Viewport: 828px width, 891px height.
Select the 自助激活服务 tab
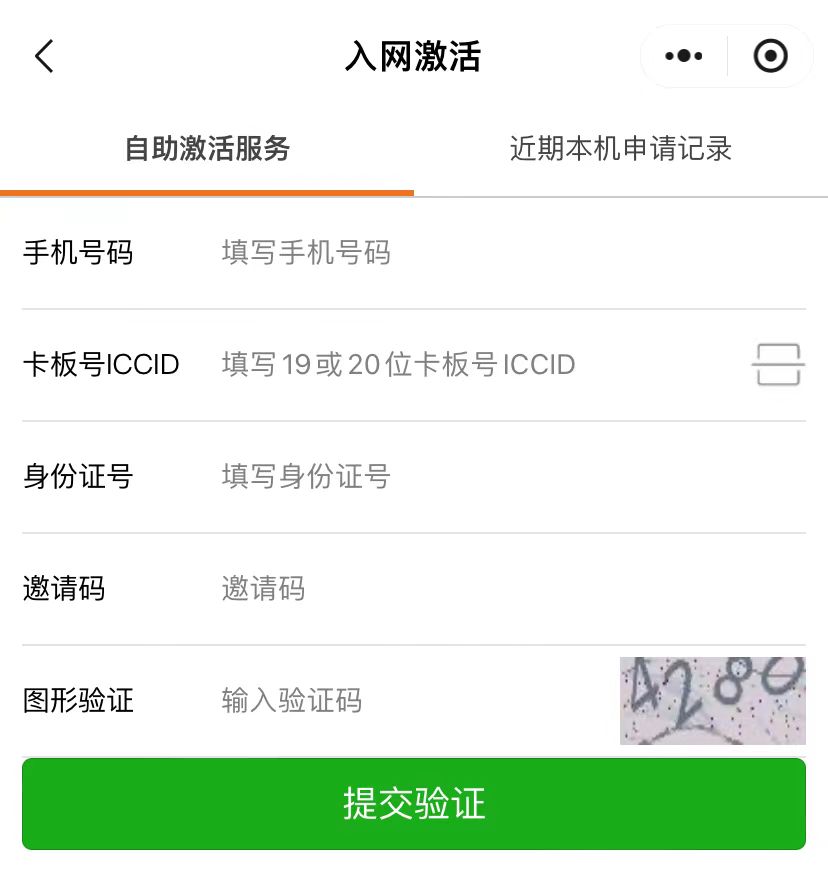click(x=207, y=150)
